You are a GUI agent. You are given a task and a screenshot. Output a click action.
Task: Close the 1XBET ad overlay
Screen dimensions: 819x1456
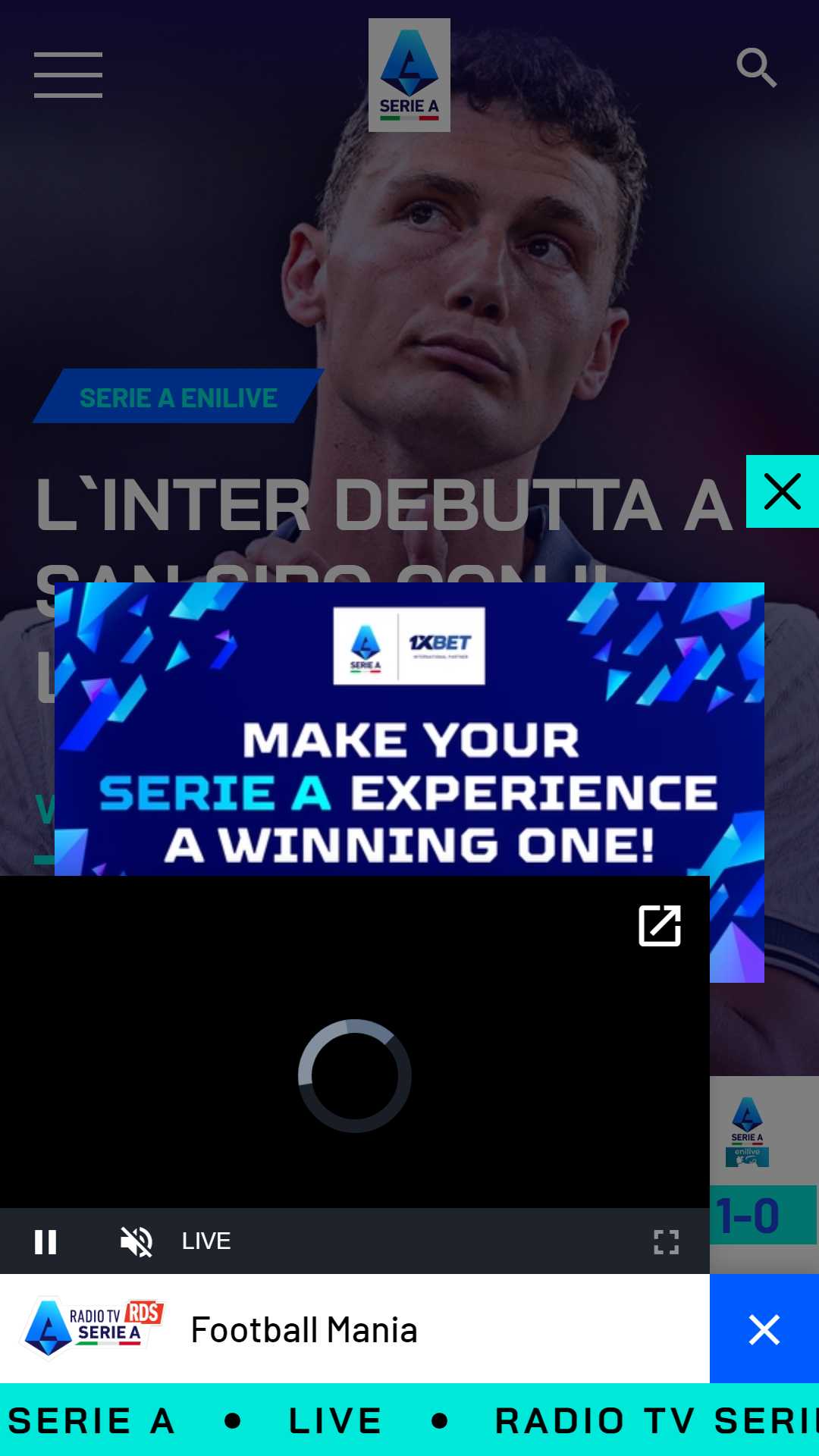[783, 491]
